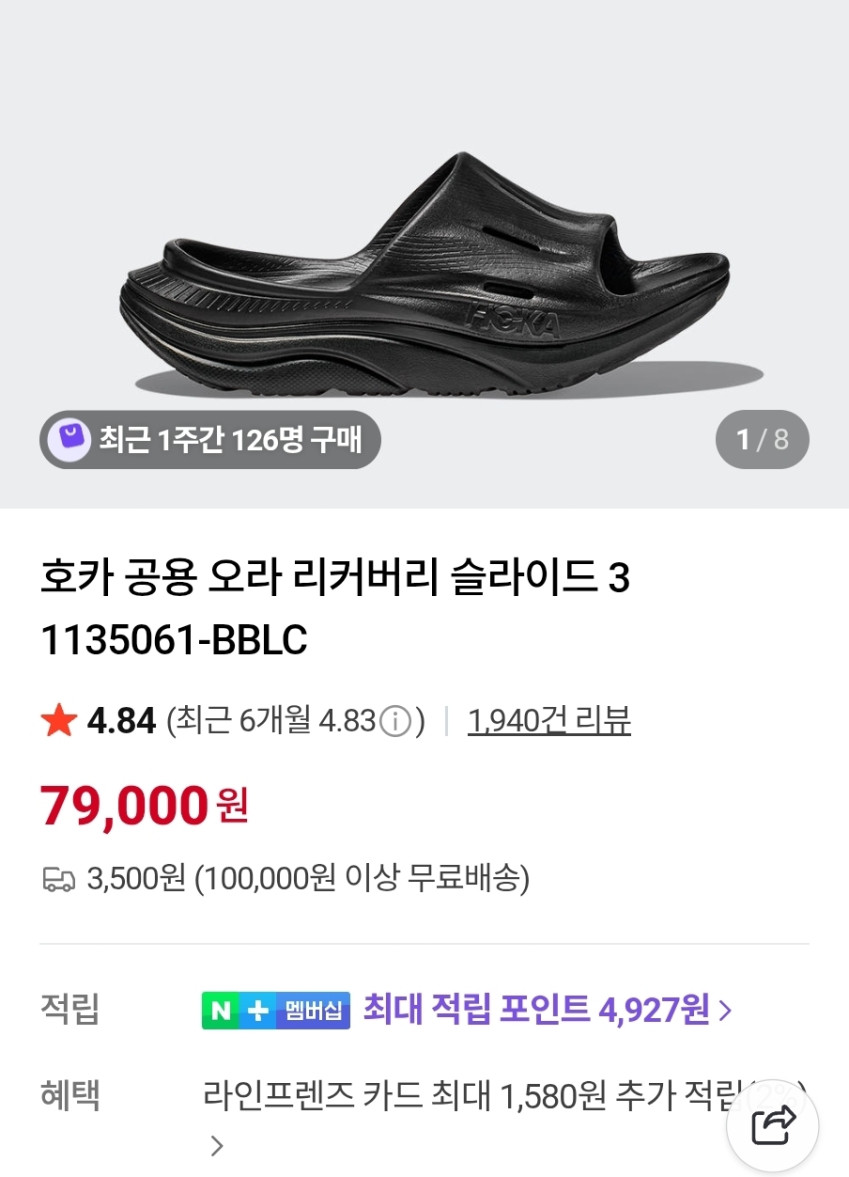Share this product using the floating share button

pyautogui.click(x=772, y=1127)
